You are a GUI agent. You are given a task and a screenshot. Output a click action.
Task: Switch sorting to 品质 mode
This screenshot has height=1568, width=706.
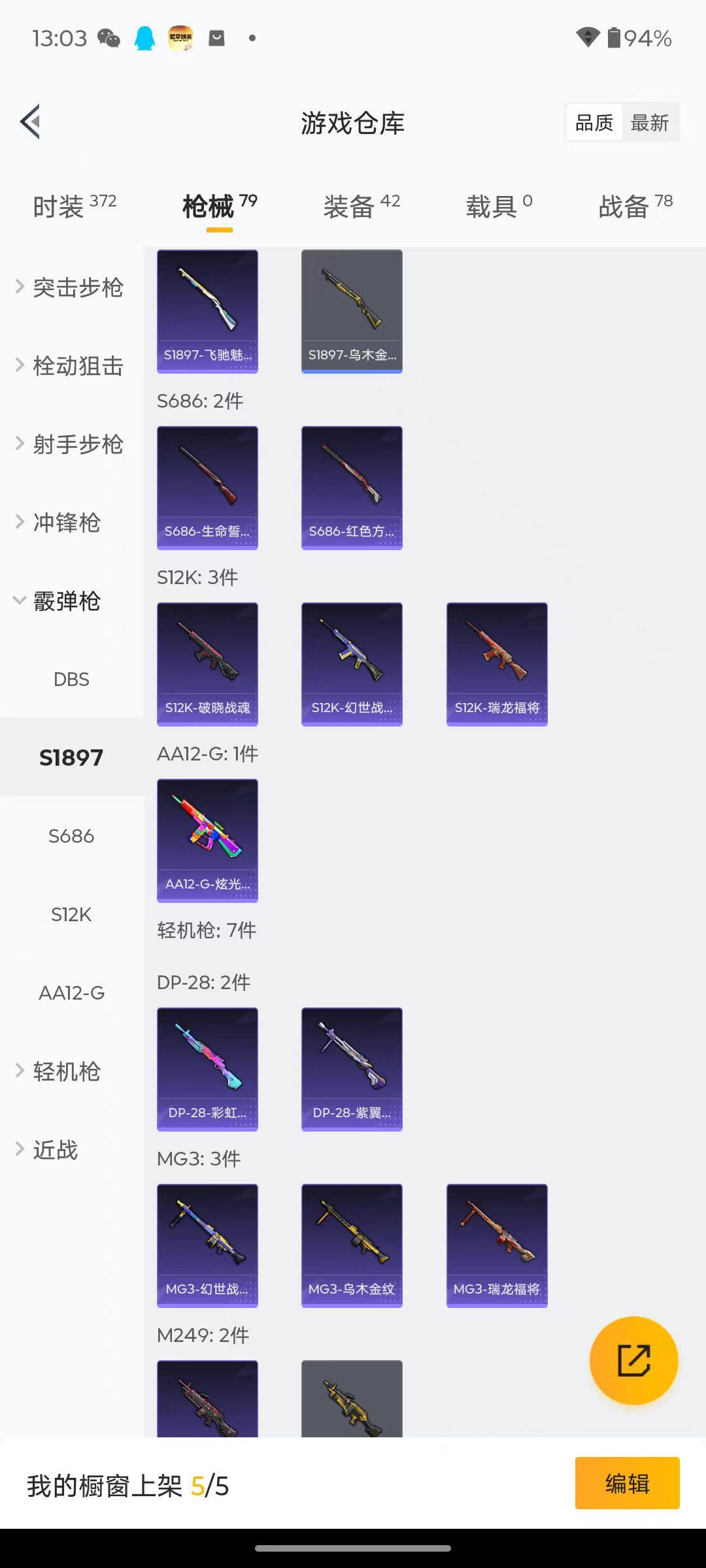(594, 122)
